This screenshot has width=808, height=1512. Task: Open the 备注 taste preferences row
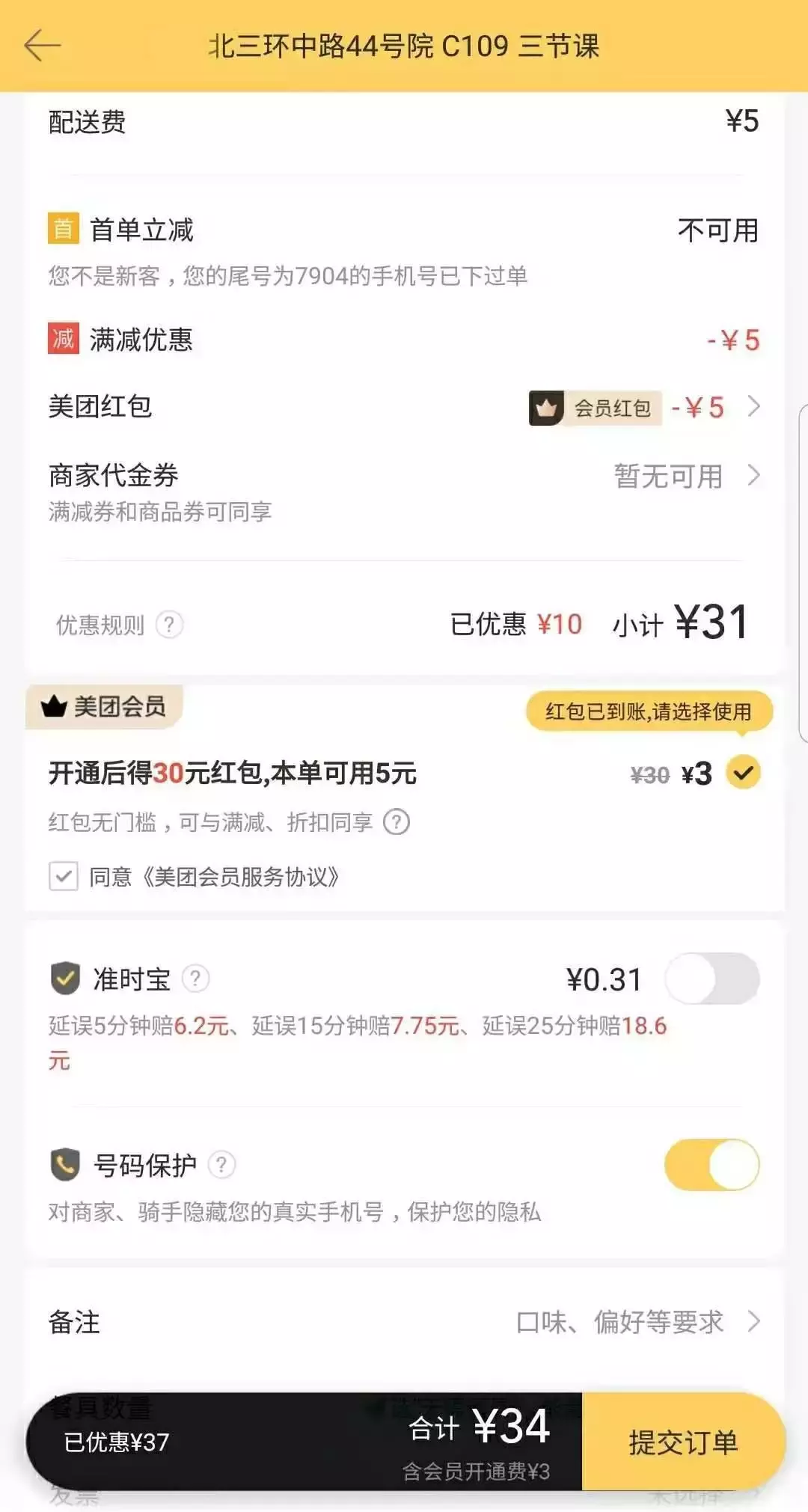point(404,1322)
